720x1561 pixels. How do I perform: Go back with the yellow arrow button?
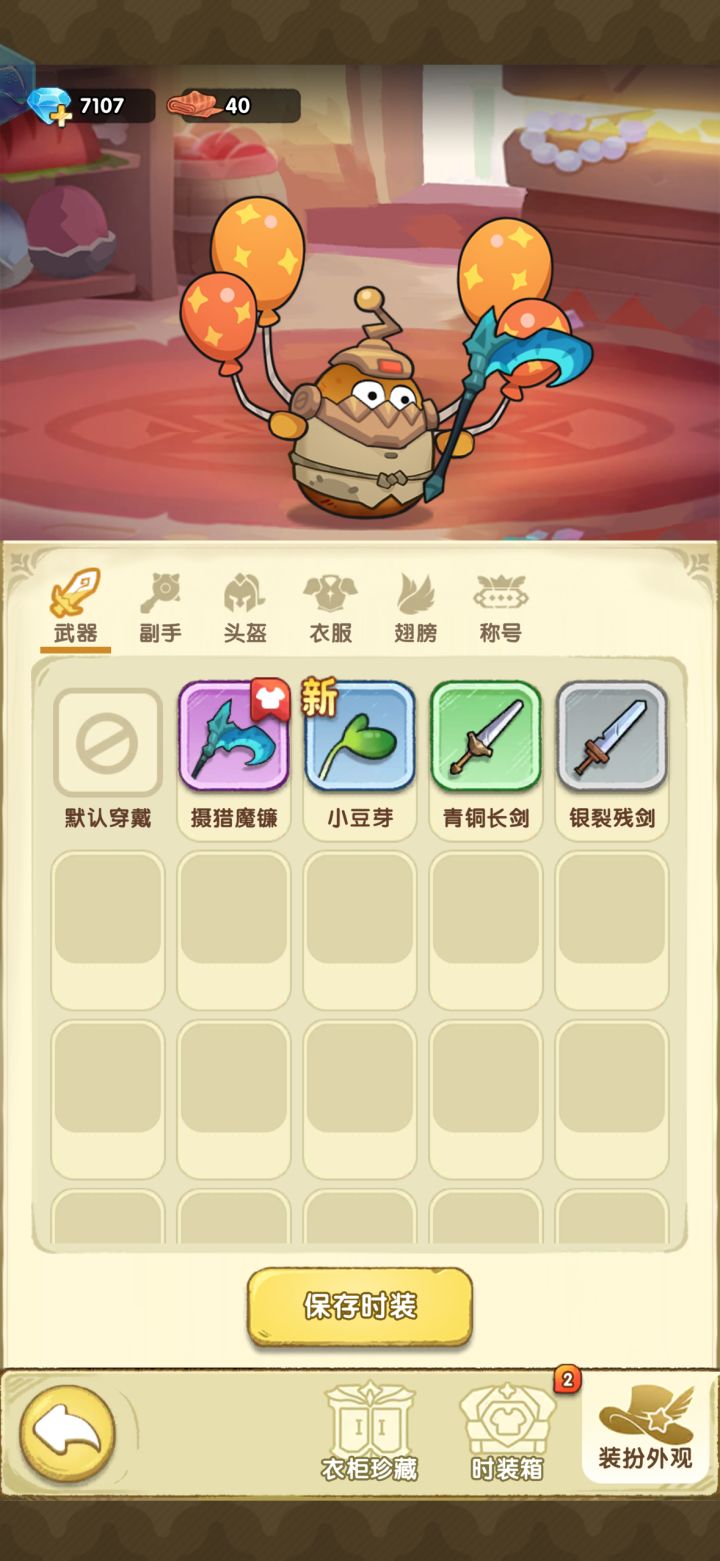click(68, 1434)
